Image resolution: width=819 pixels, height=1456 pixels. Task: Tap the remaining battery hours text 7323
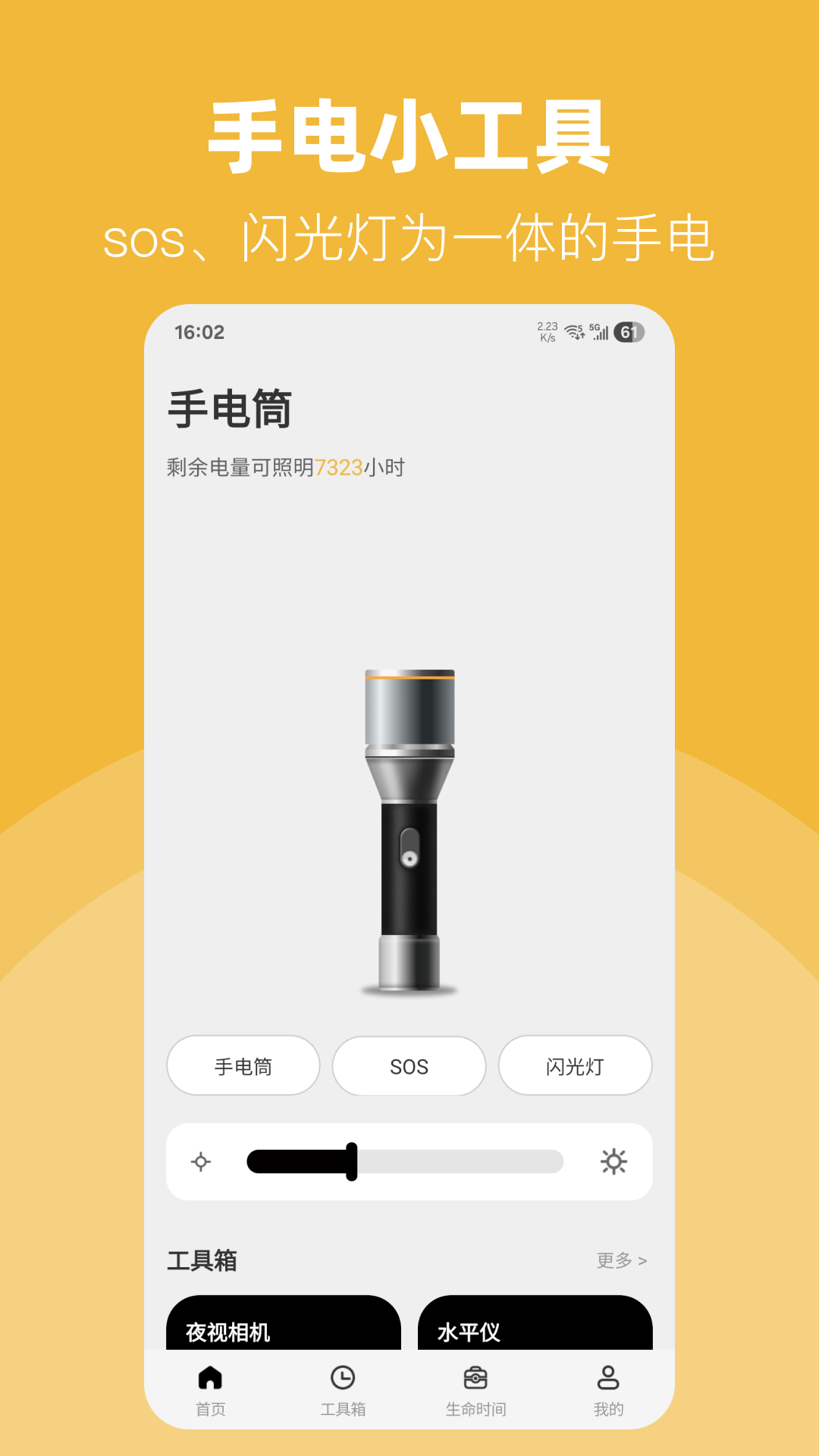(337, 468)
